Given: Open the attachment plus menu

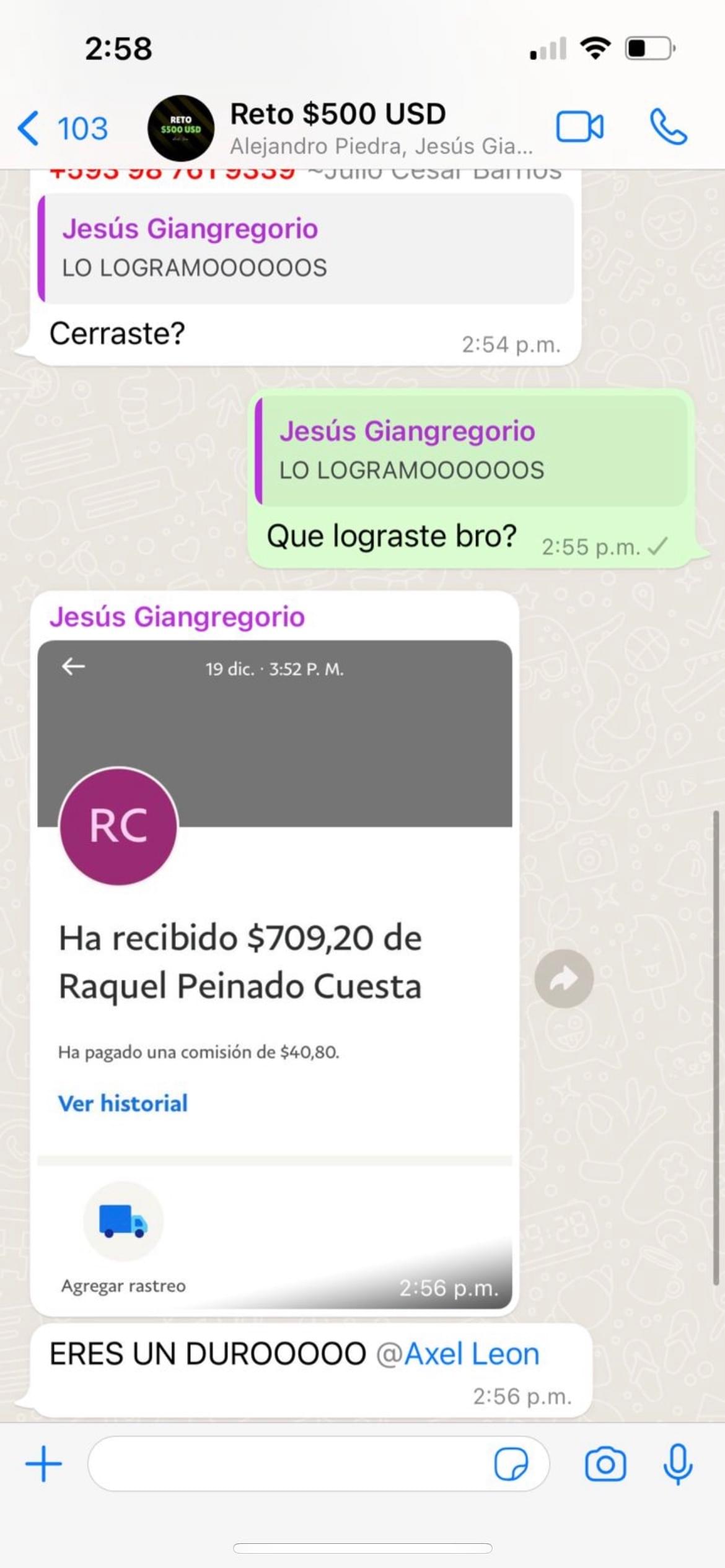Looking at the screenshot, I should (x=43, y=1464).
